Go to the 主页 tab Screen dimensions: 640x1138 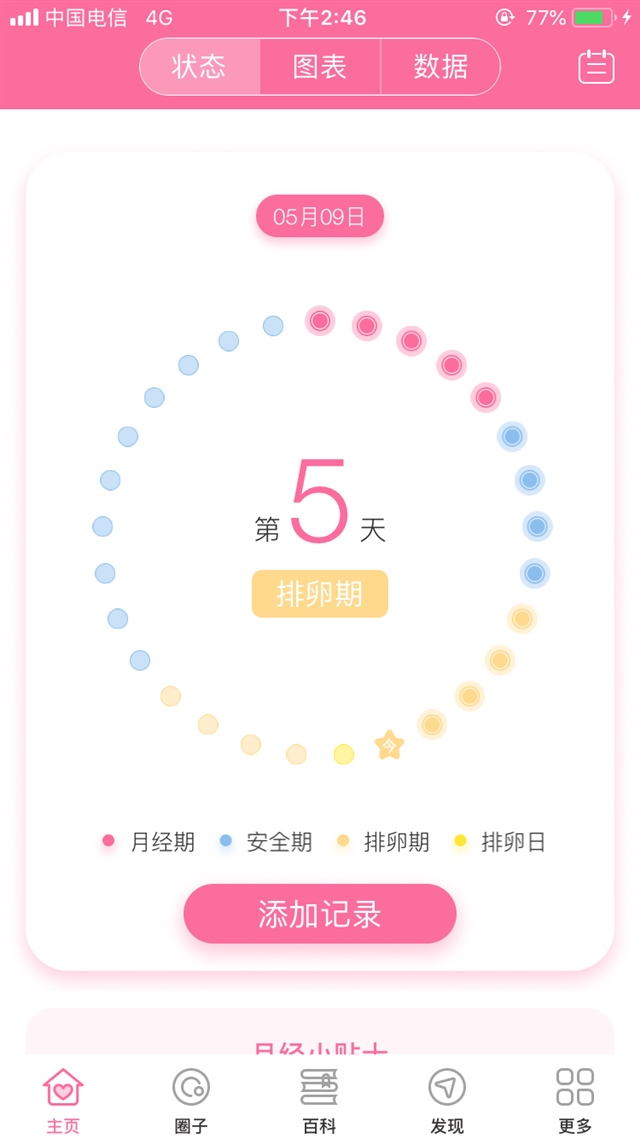pos(63,1098)
